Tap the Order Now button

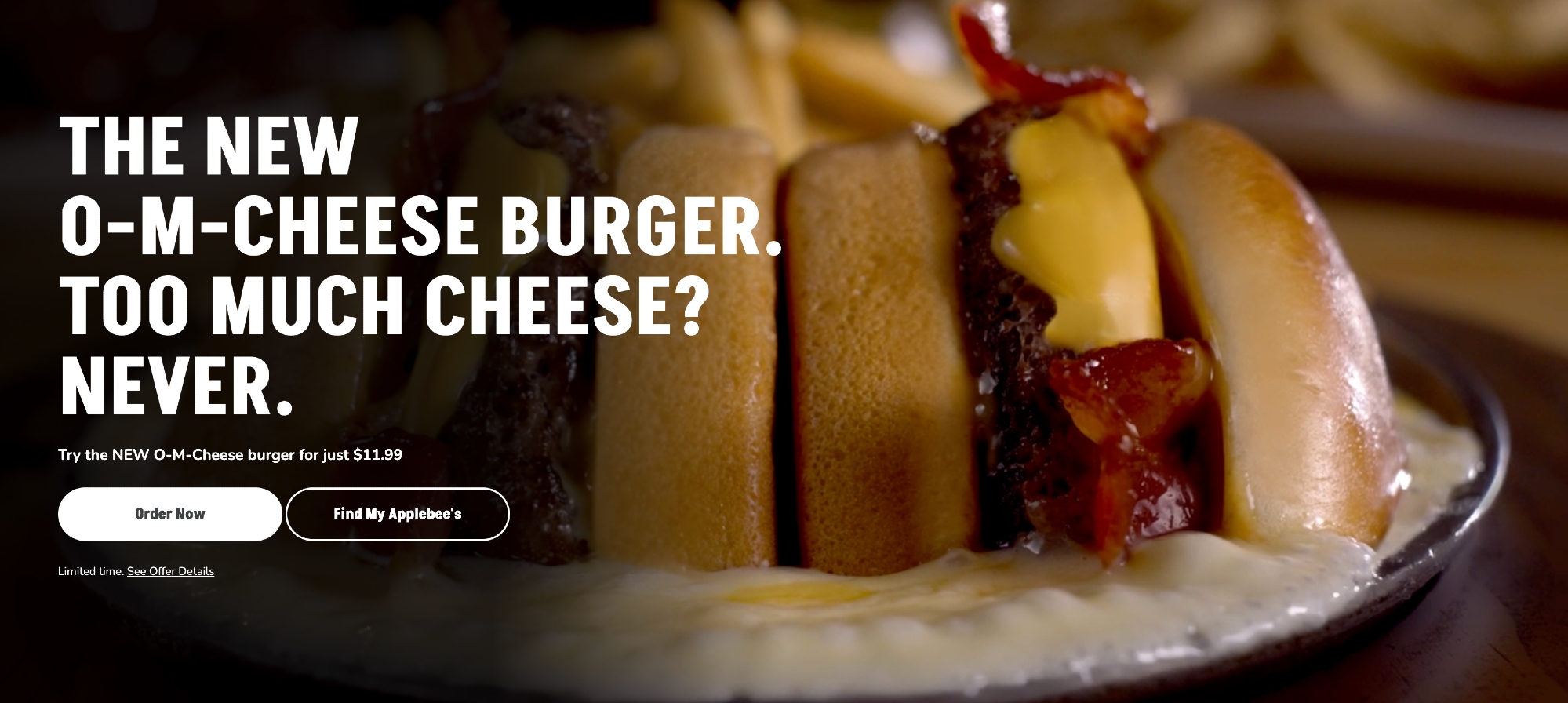point(169,514)
